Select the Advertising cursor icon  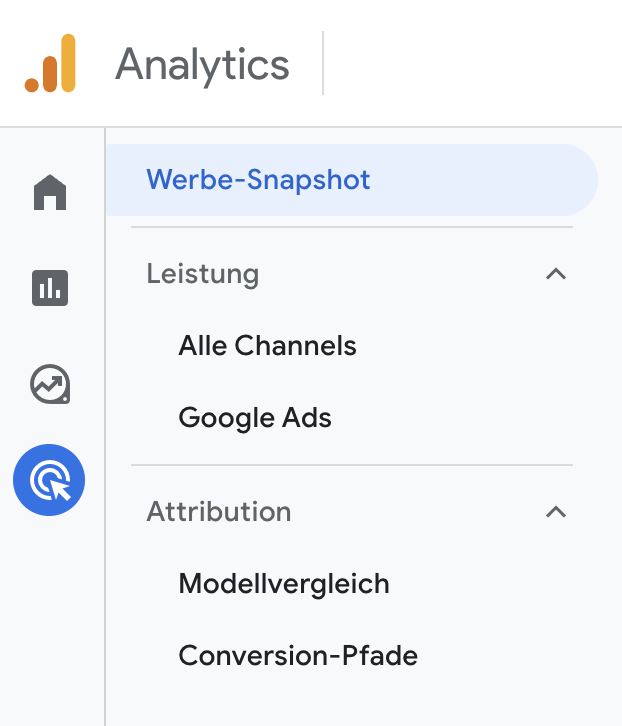pos(50,480)
